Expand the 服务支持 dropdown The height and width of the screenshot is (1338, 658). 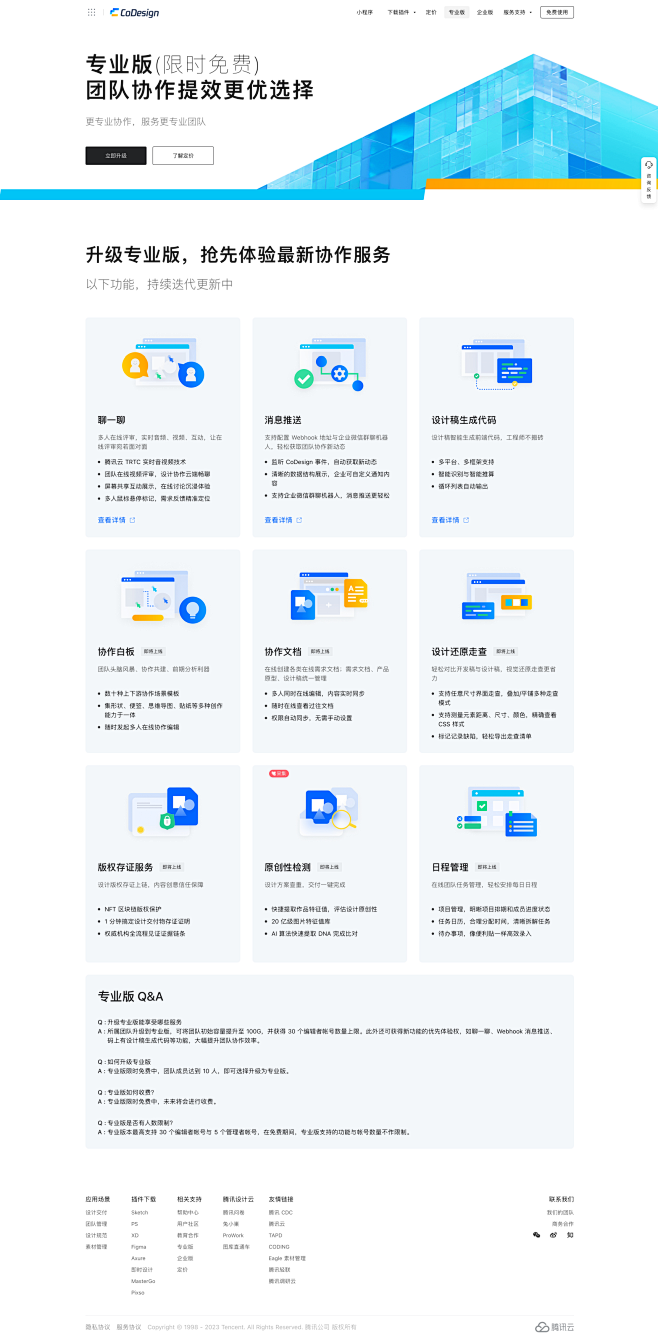point(516,13)
